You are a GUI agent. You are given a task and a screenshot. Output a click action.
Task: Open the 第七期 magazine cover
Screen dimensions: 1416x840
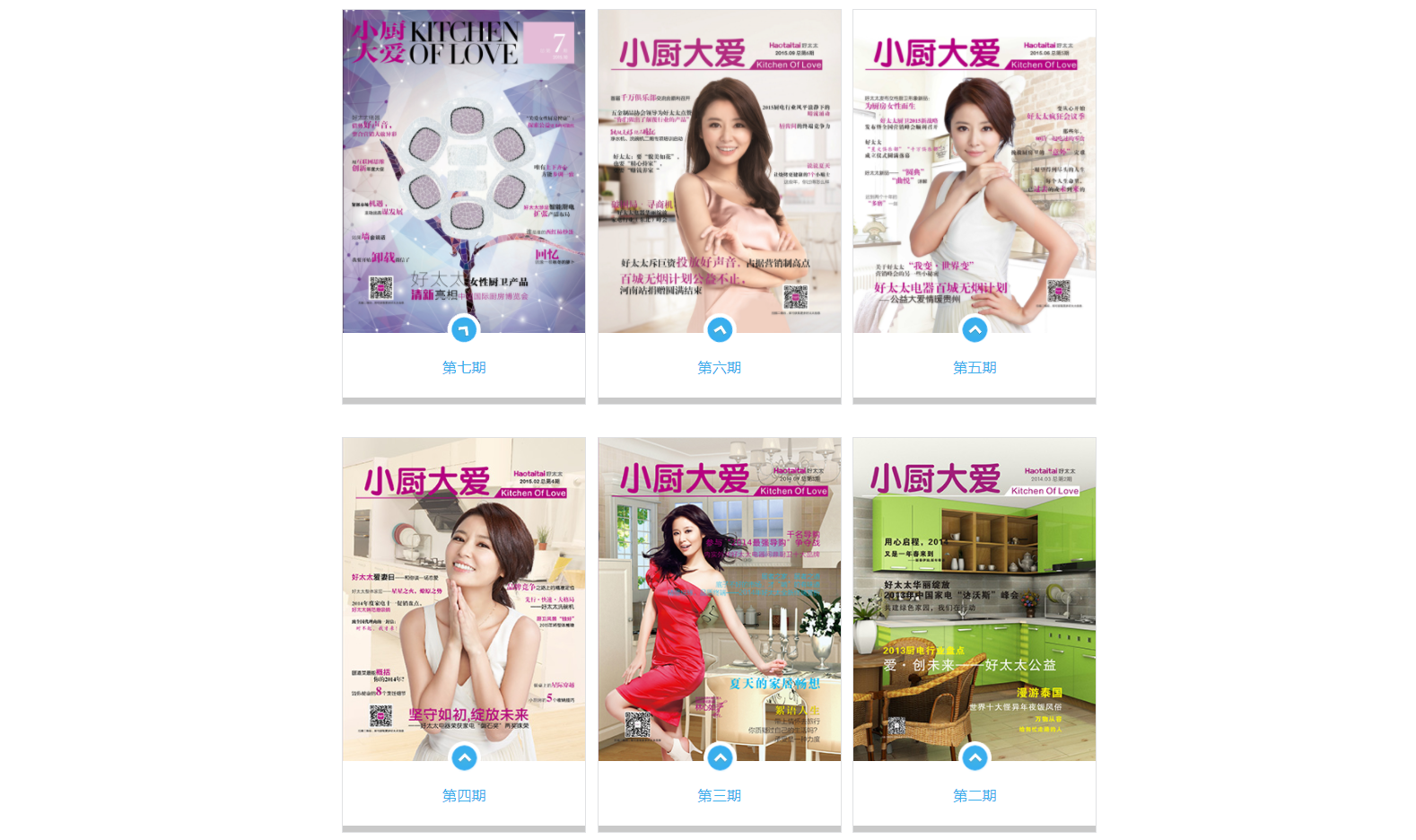coord(463,171)
